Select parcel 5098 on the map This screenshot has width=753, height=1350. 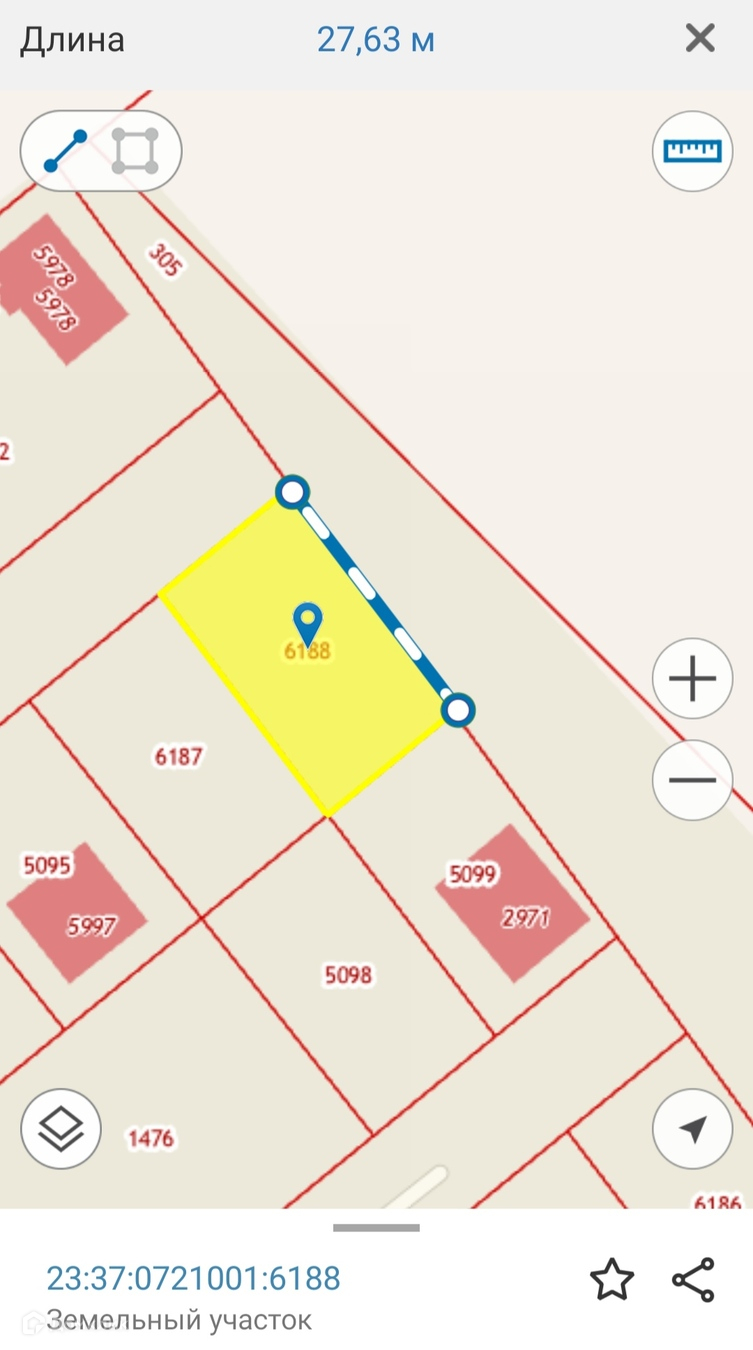coord(348,974)
